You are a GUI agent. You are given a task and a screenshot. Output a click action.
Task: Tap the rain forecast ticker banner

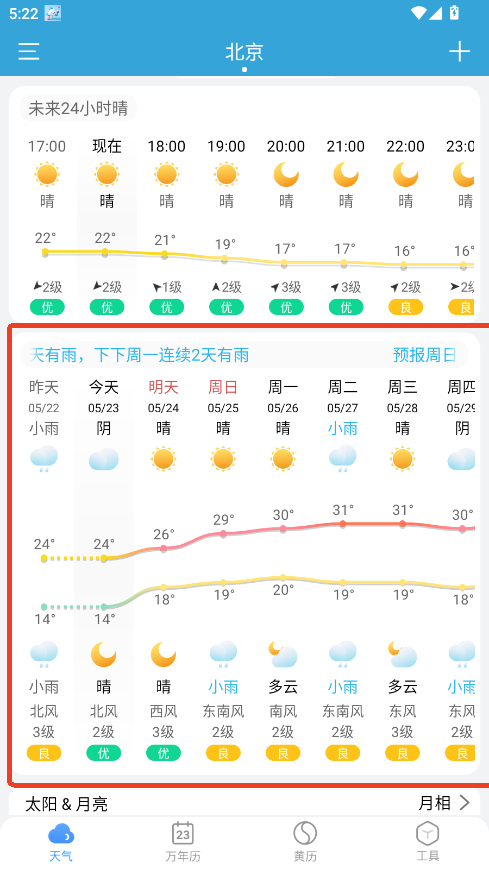244,355
